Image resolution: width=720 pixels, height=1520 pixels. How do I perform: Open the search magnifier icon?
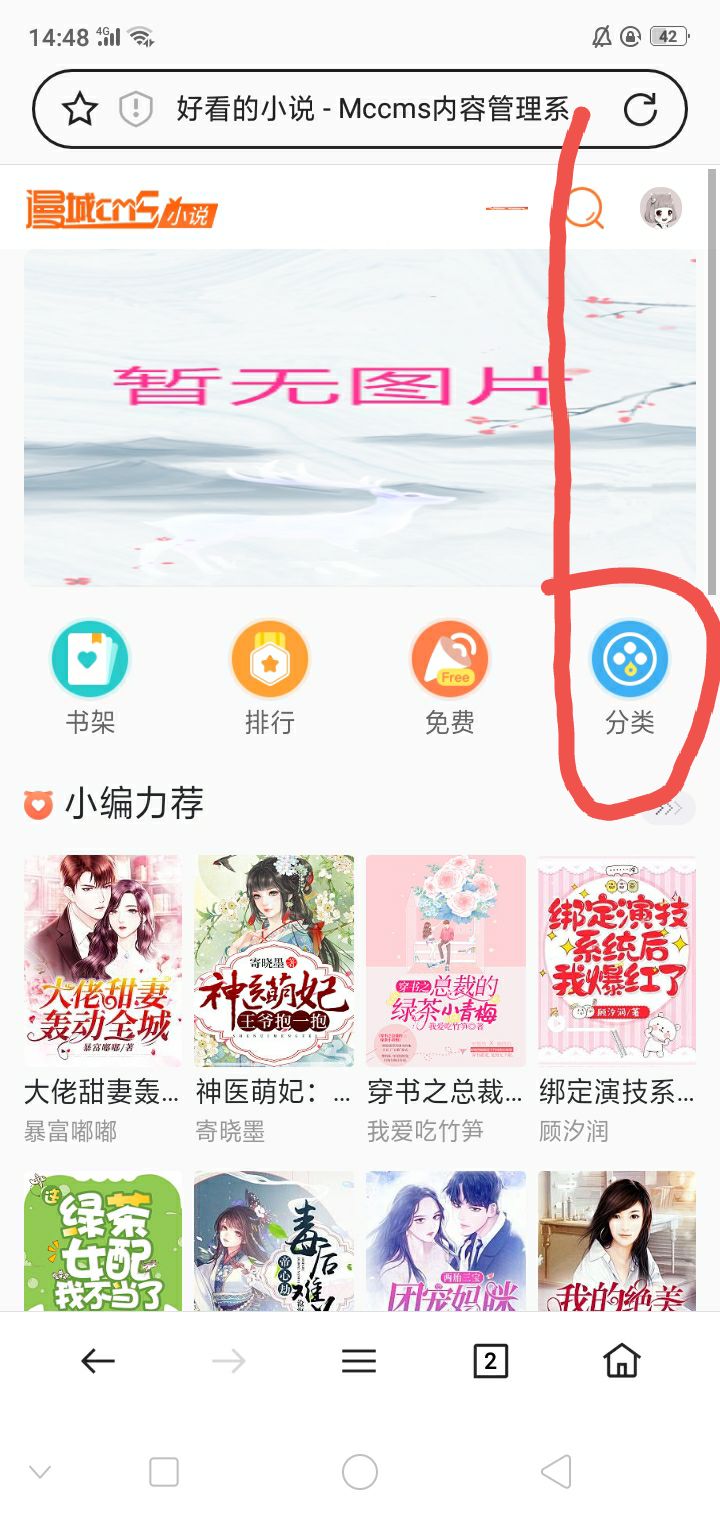(583, 208)
